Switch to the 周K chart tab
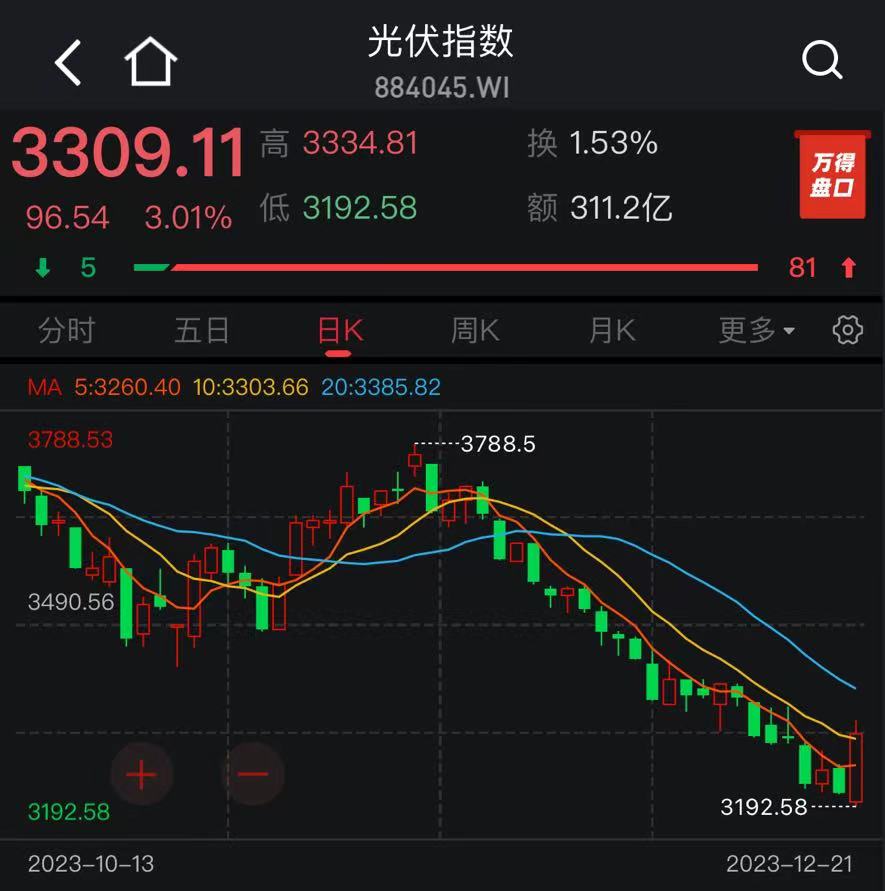Screen dimensions: 885x891 [475, 330]
